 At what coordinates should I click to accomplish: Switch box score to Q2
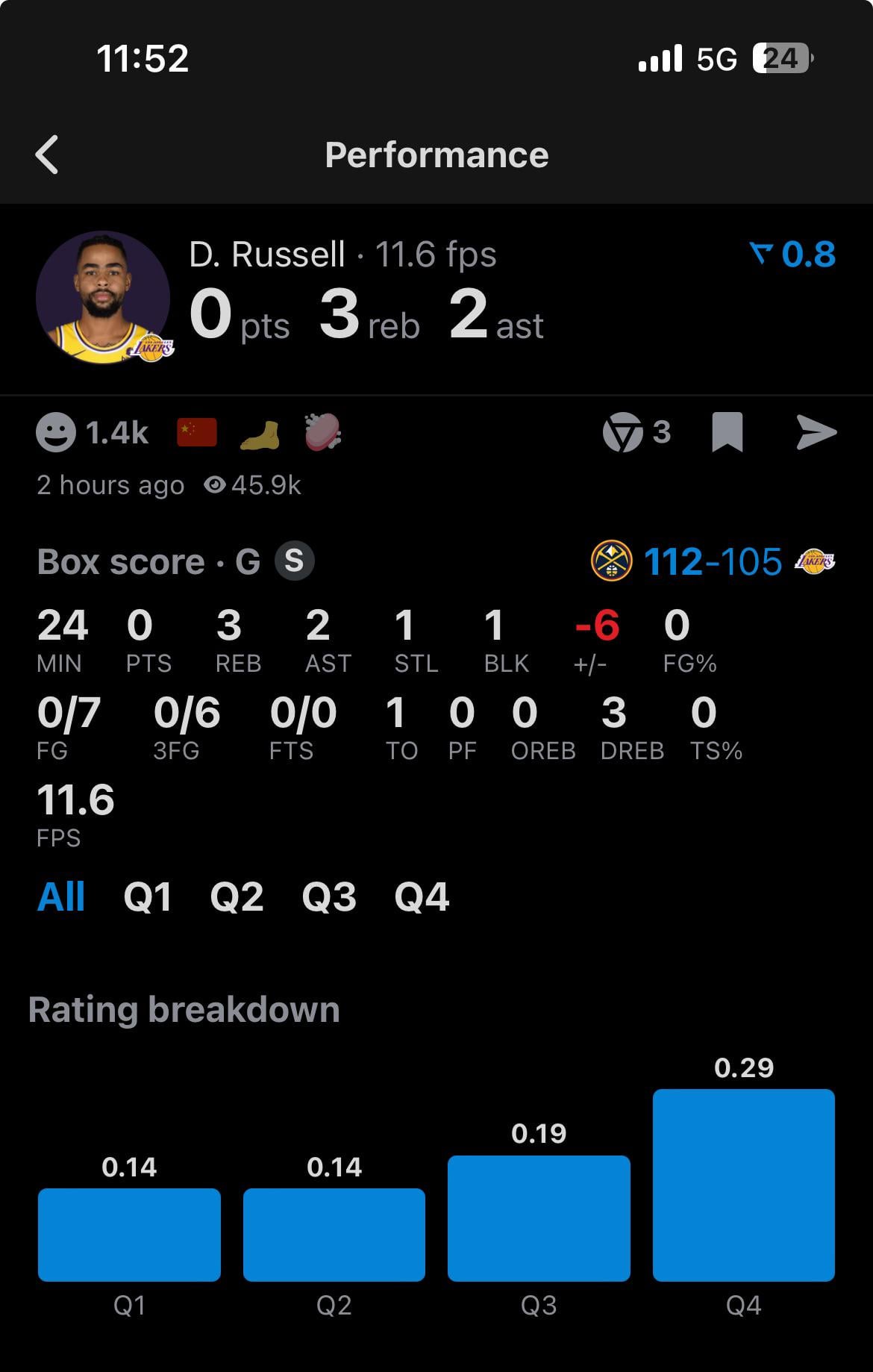tap(237, 897)
